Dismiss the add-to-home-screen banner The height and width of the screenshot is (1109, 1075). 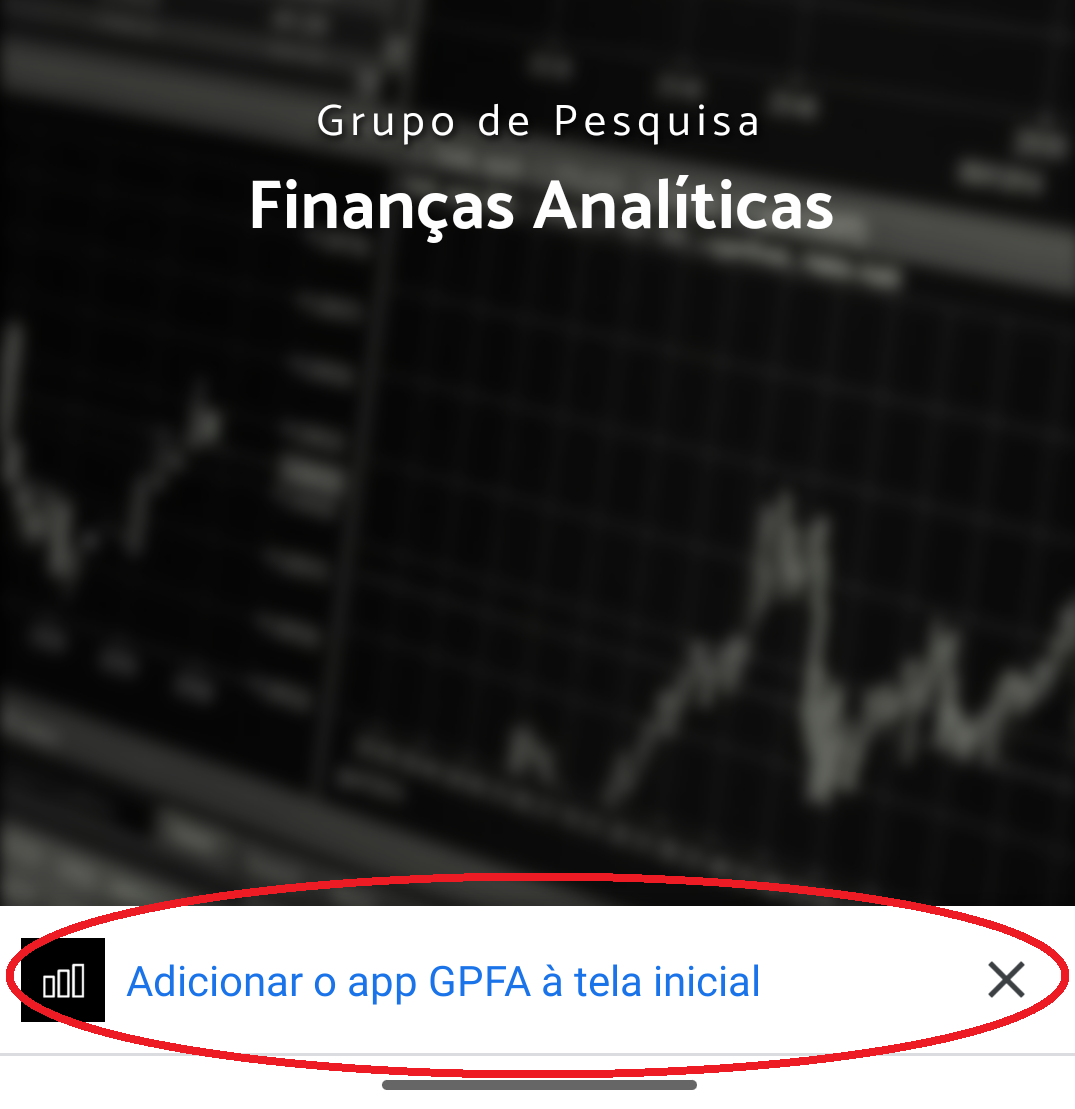pyautogui.click(x=1005, y=981)
